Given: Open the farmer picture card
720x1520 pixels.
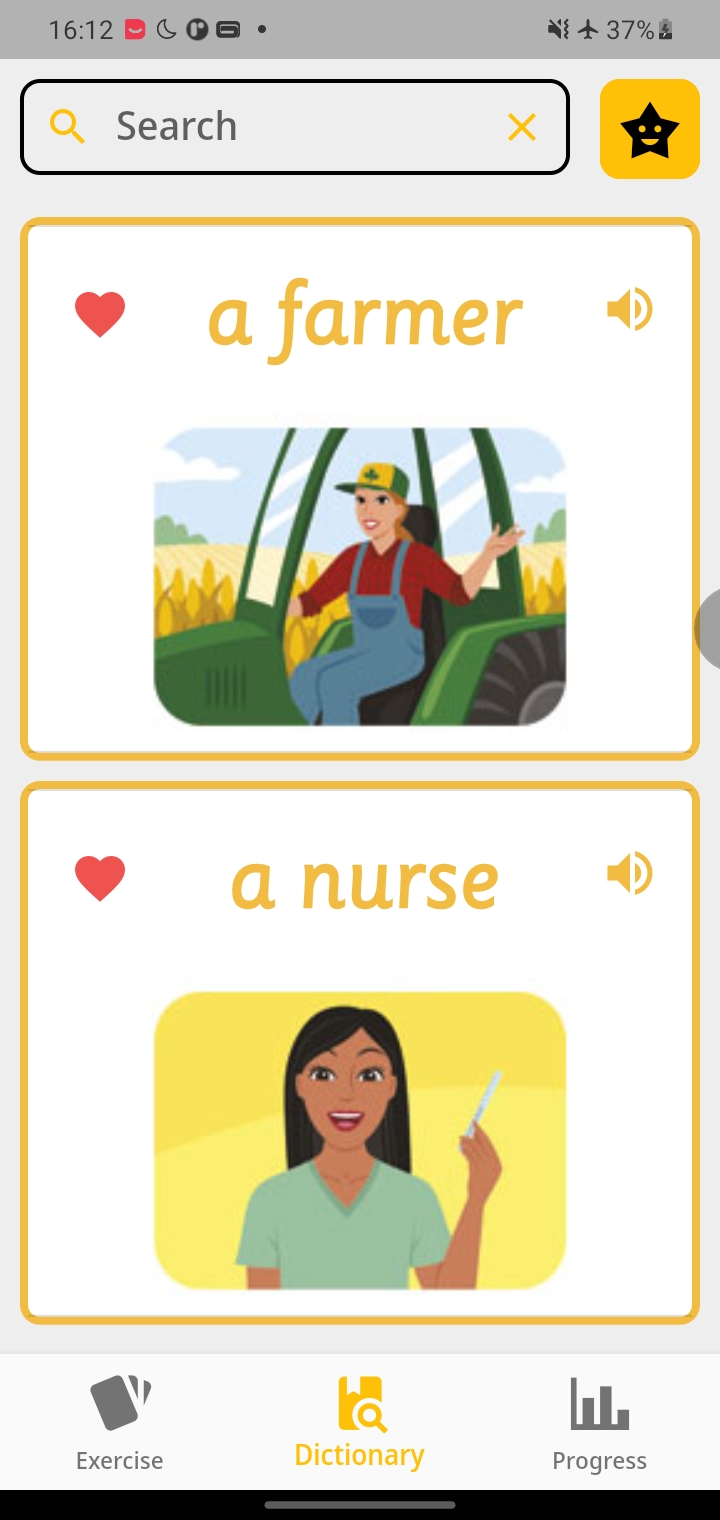Looking at the screenshot, I should click(360, 576).
